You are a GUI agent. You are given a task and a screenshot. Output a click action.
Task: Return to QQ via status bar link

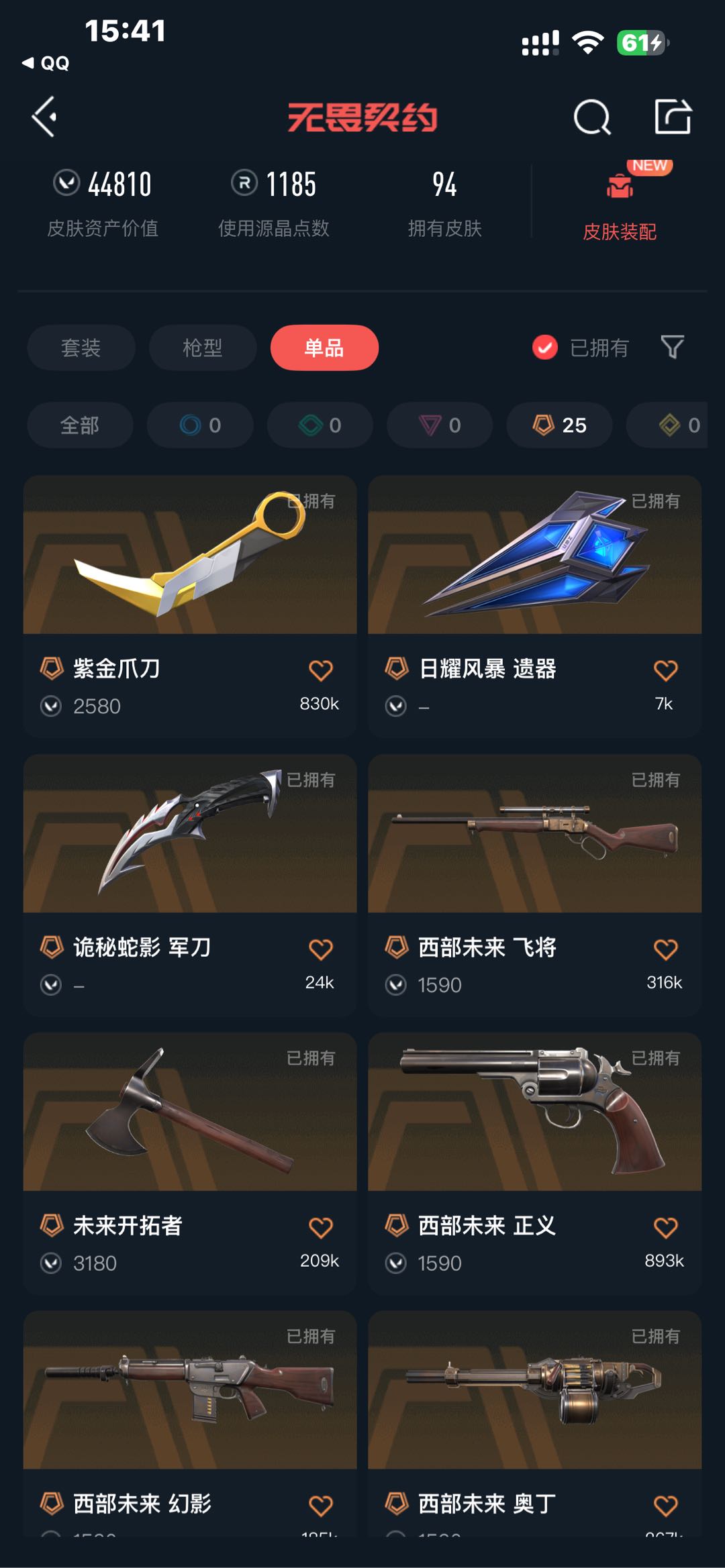click(46, 63)
